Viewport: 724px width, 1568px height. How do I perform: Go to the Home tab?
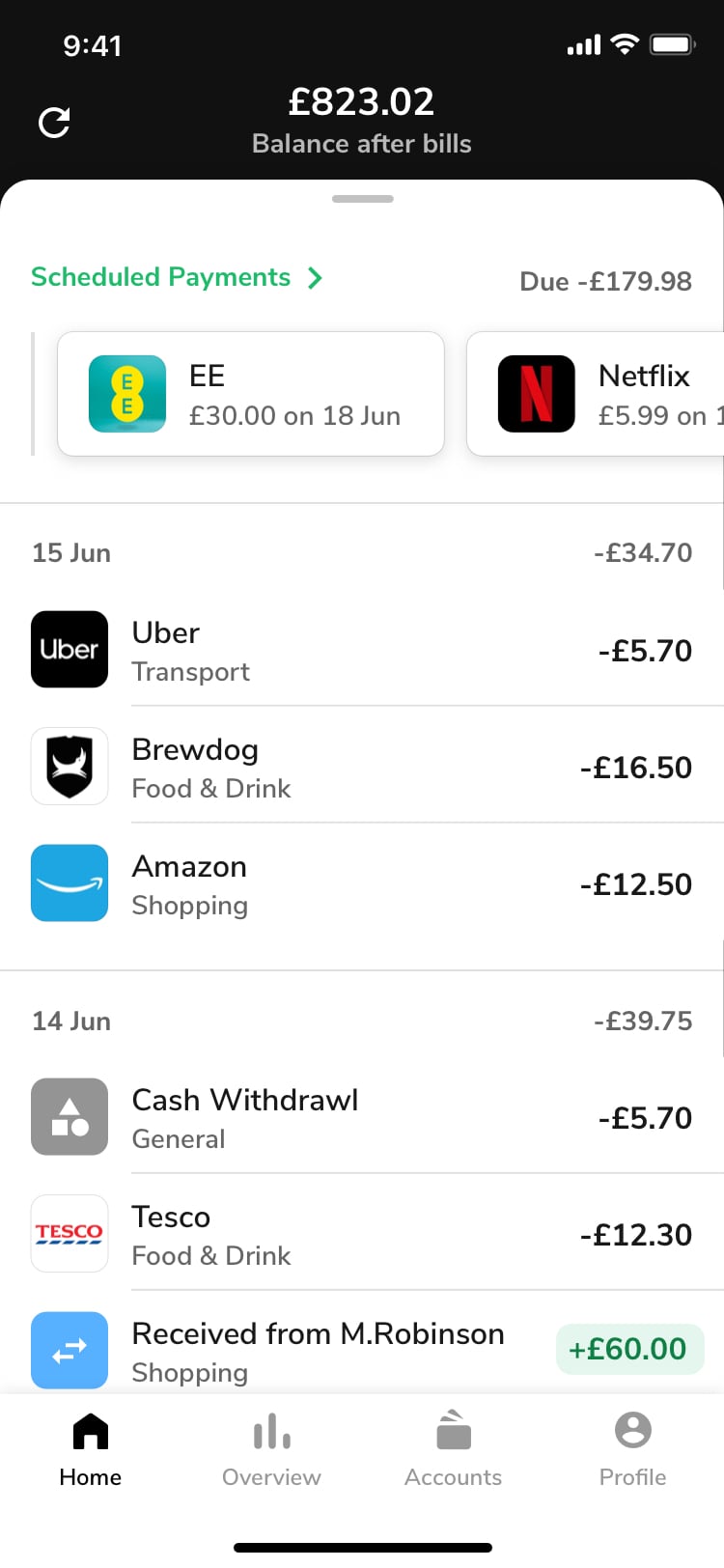91,1450
